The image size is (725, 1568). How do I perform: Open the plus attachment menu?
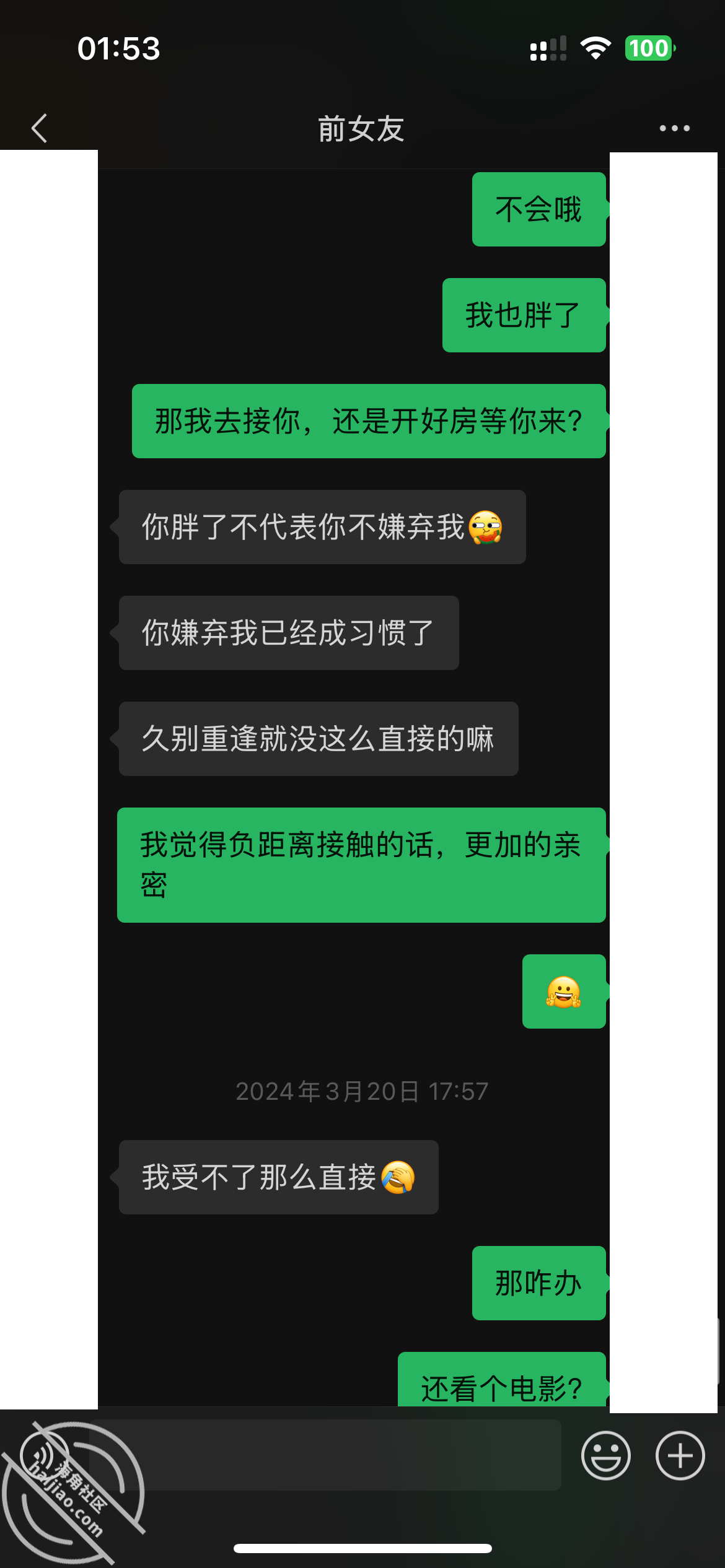click(x=680, y=1455)
